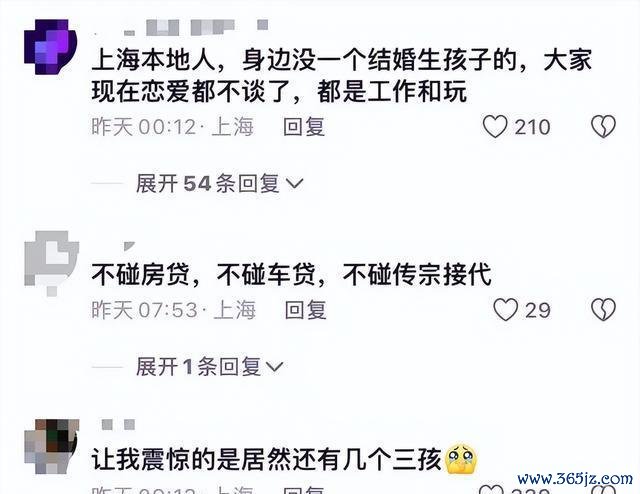
Task: Dislike the comment with 210 likes
Action: pos(602,126)
